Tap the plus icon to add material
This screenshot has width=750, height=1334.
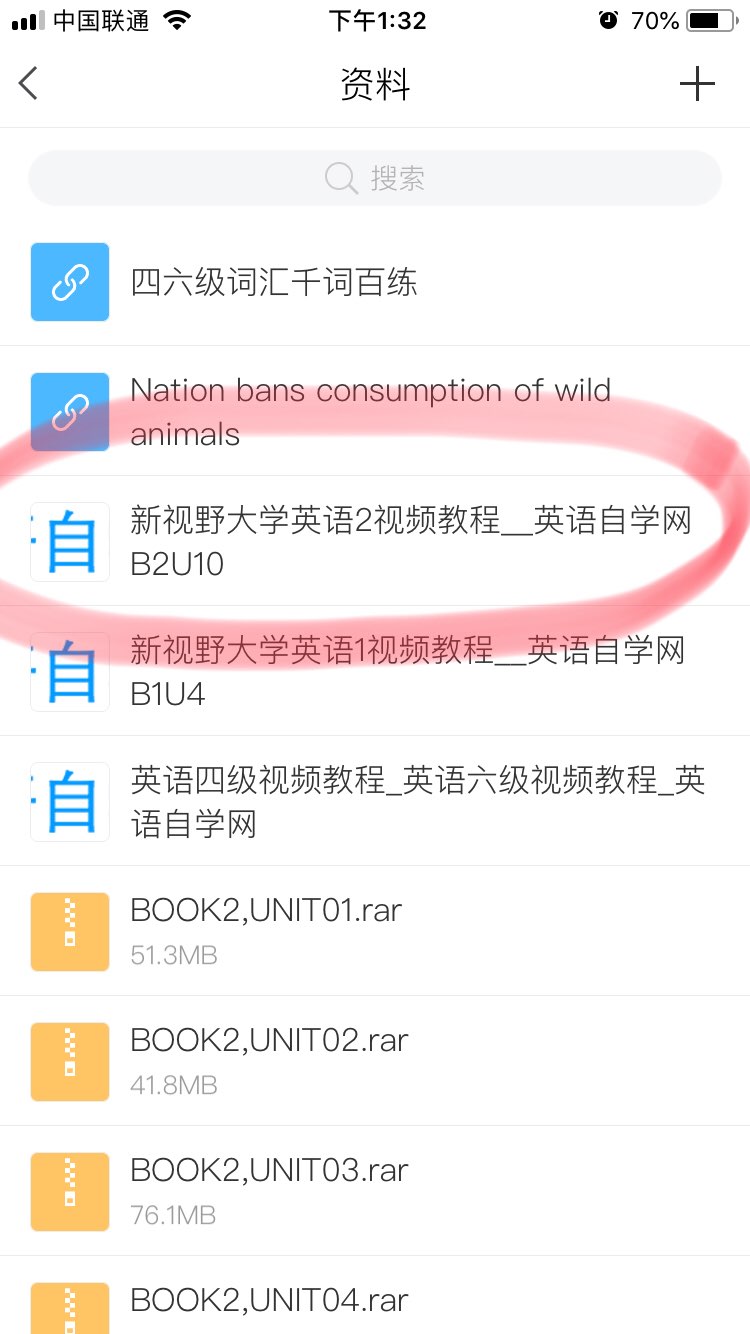click(x=697, y=84)
